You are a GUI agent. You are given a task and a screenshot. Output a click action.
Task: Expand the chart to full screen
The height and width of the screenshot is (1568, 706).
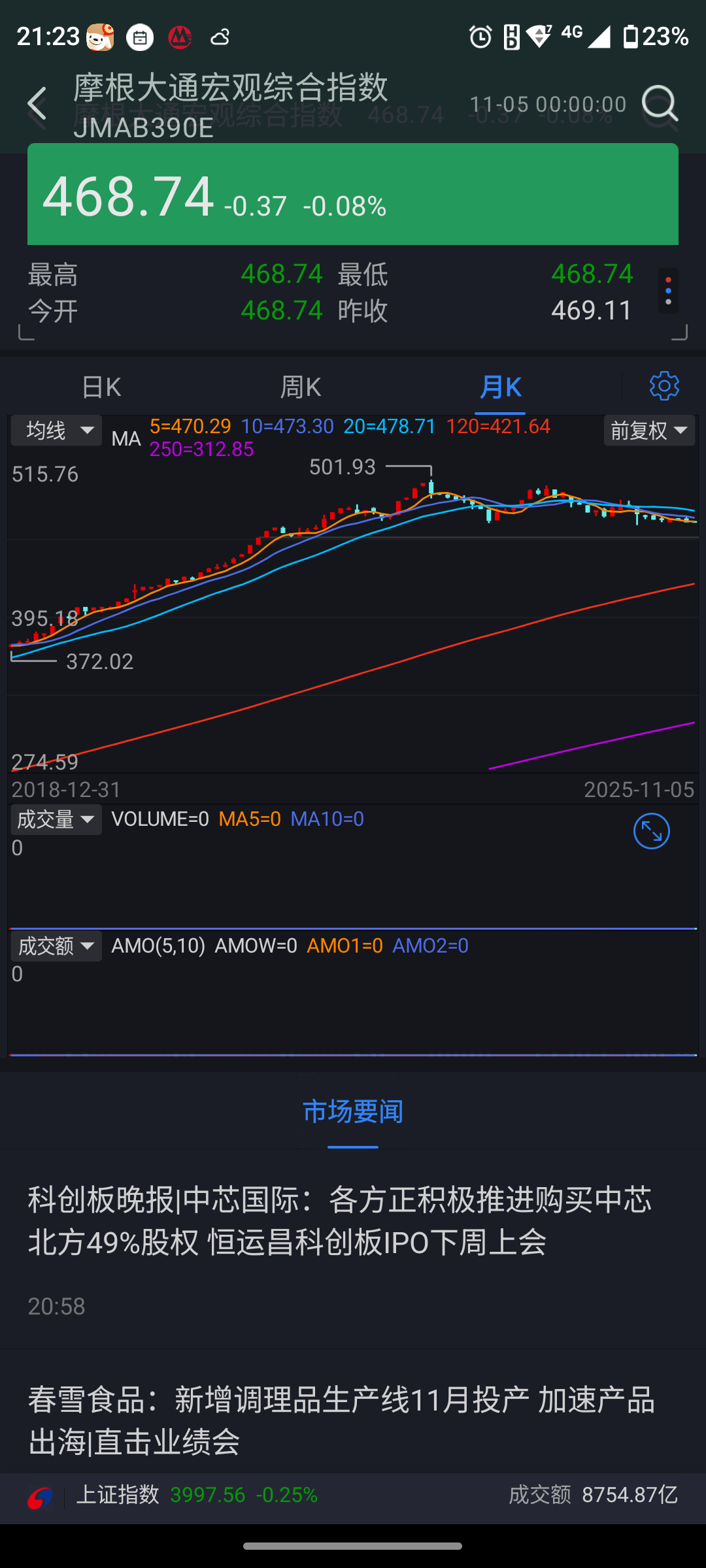pos(652,831)
